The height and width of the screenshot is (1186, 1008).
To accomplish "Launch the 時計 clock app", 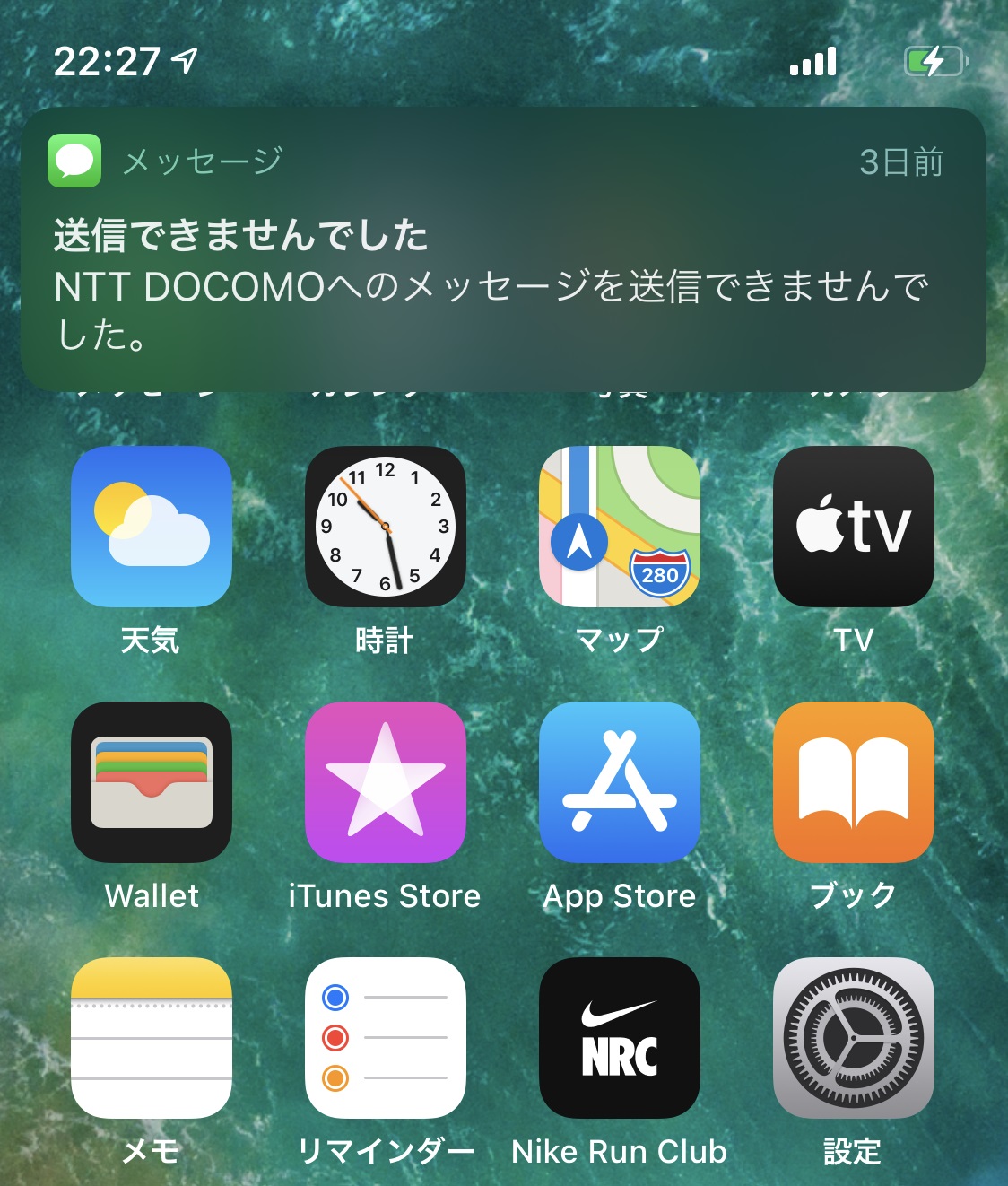I will [386, 527].
